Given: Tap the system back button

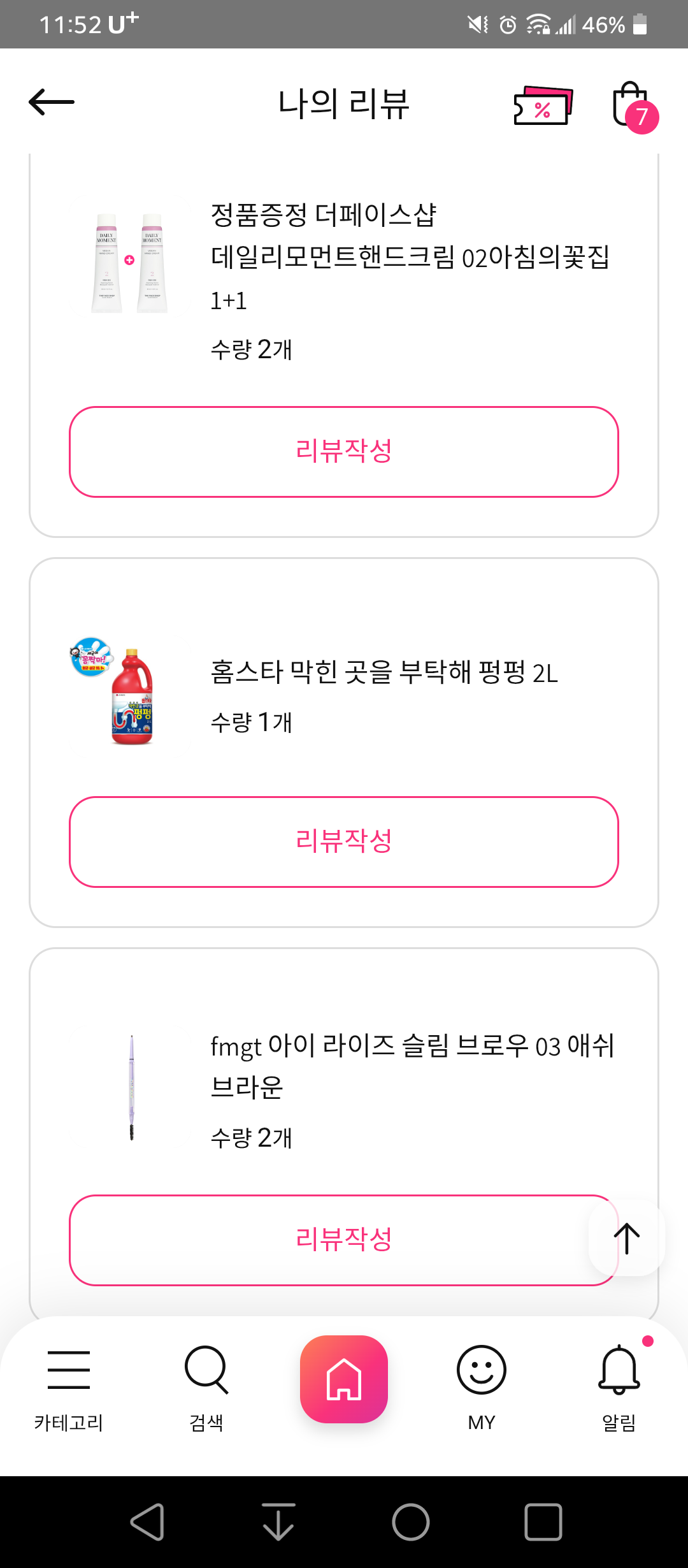Looking at the screenshot, I should point(148,1522).
